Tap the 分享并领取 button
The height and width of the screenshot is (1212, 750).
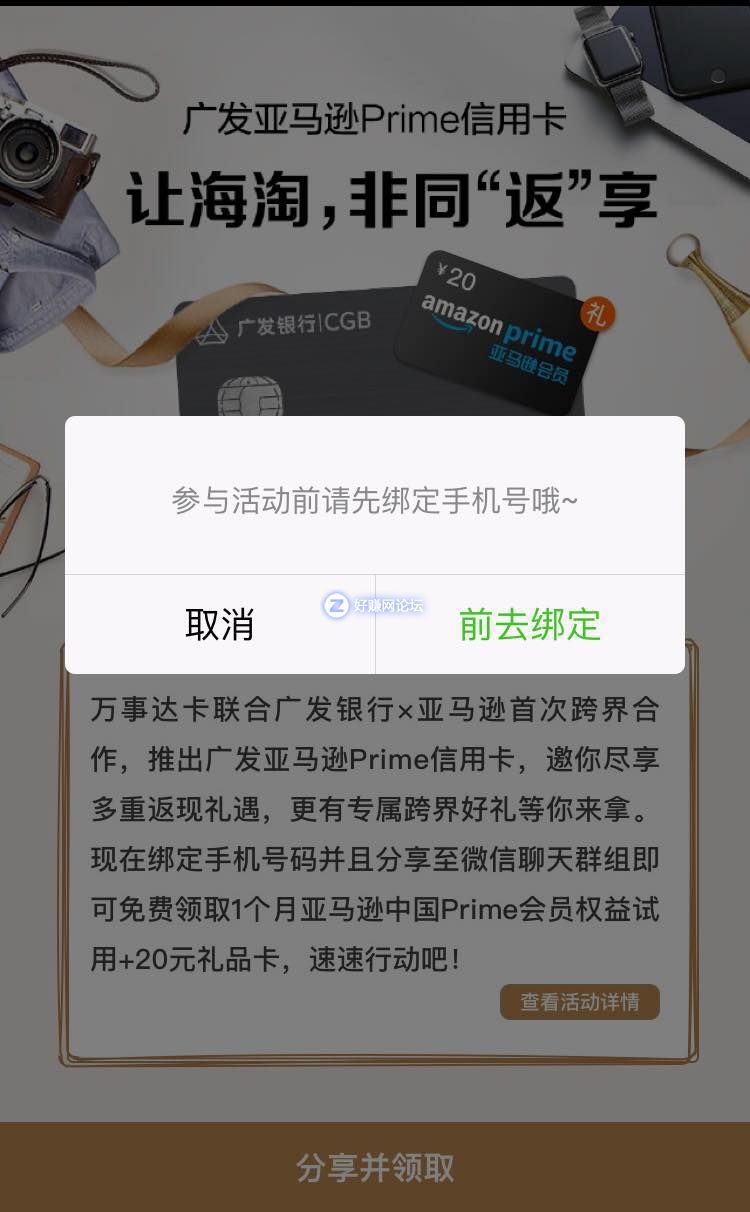[375, 1167]
